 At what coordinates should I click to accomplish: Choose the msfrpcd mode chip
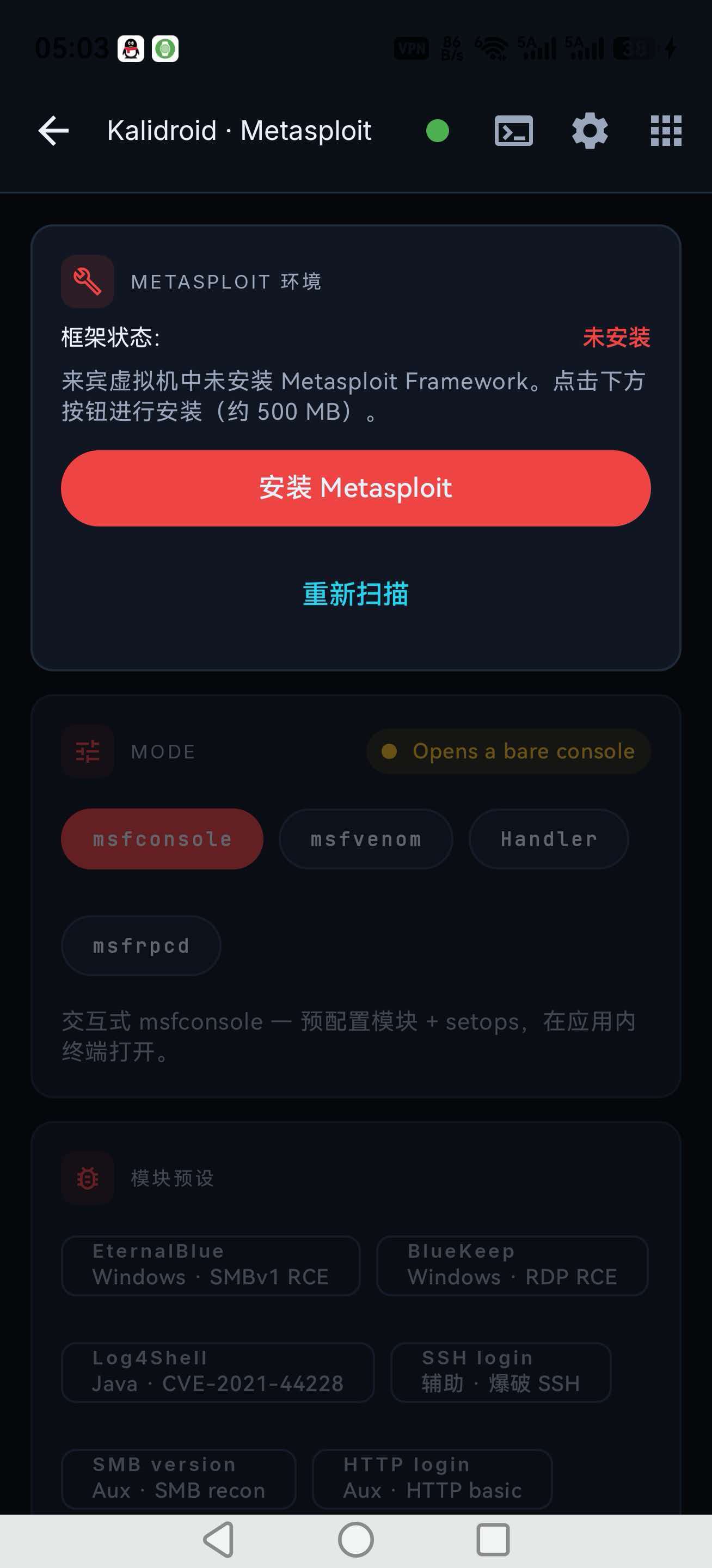click(x=140, y=945)
